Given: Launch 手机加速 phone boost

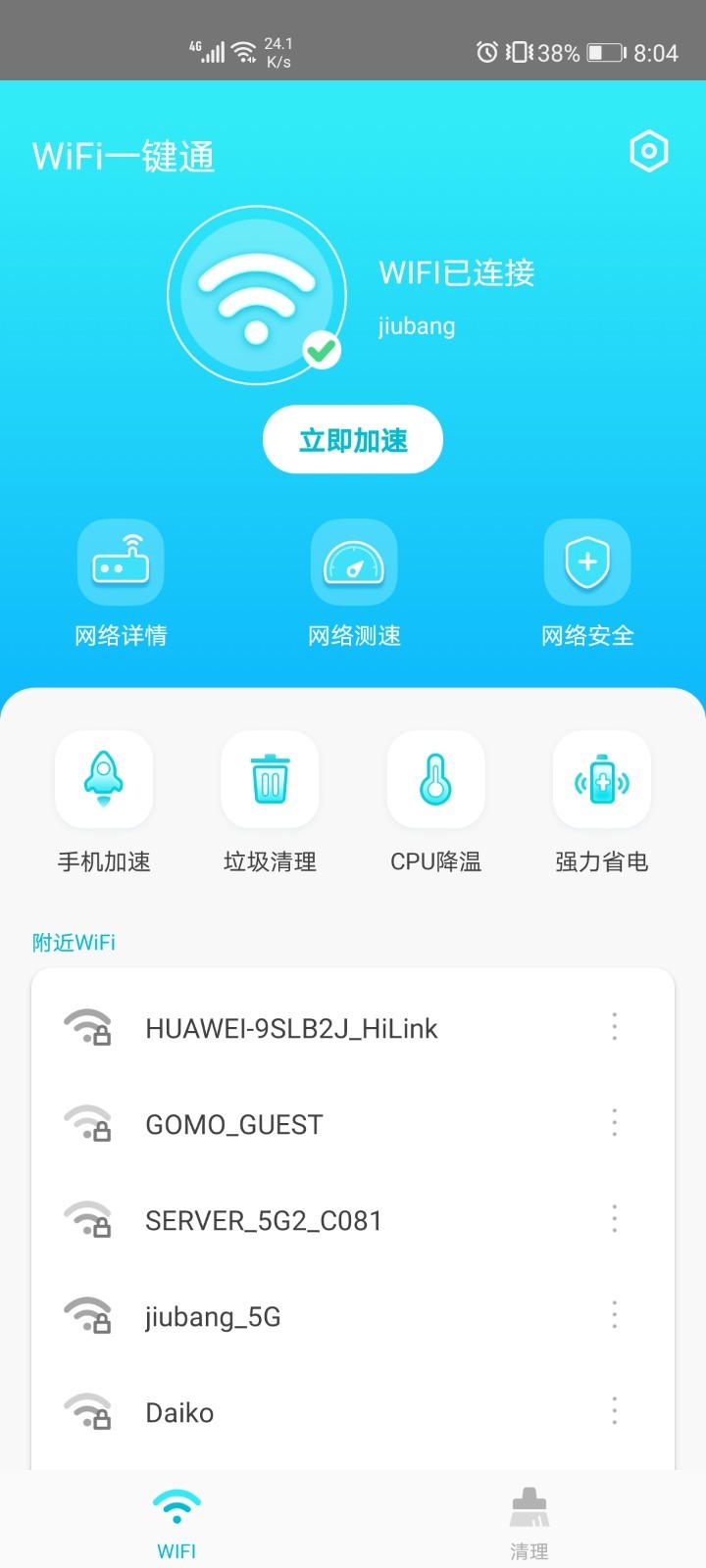Looking at the screenshot, I should tap(104, 804).
